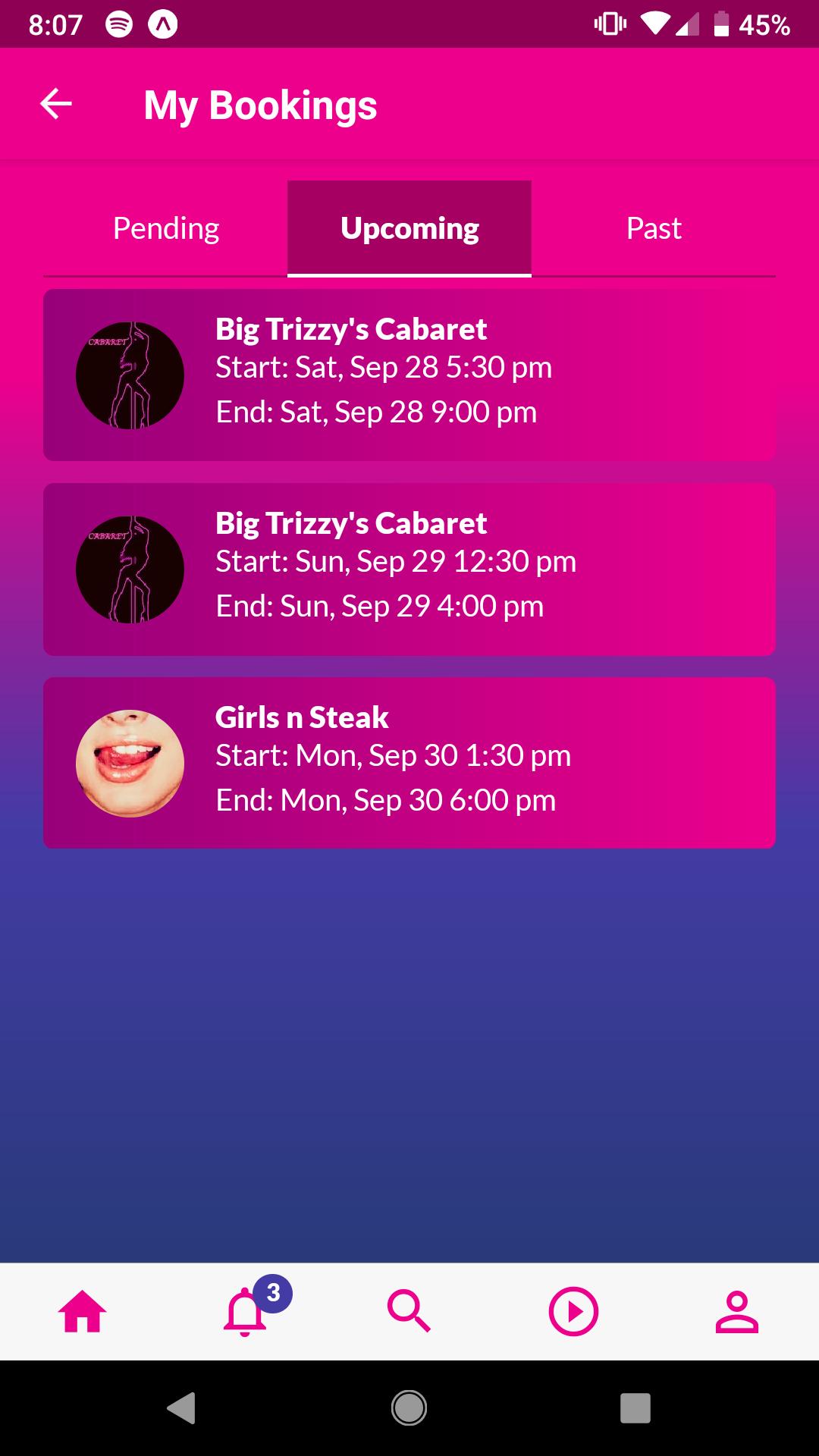Switch to the Pending tab
This screenshot has width=819, height=1456.
(166, 228)
